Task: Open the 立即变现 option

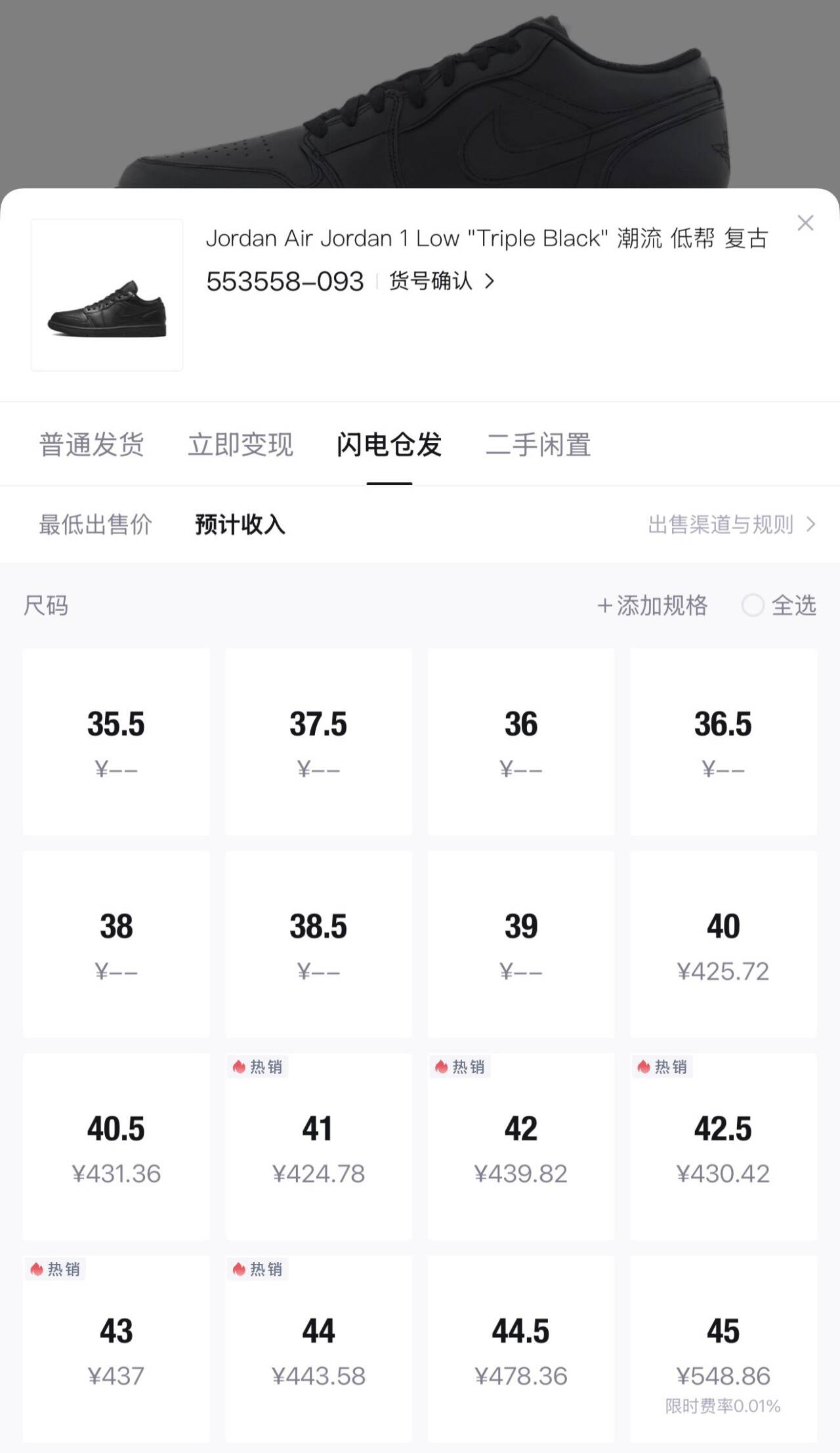Action: point(241,444)
